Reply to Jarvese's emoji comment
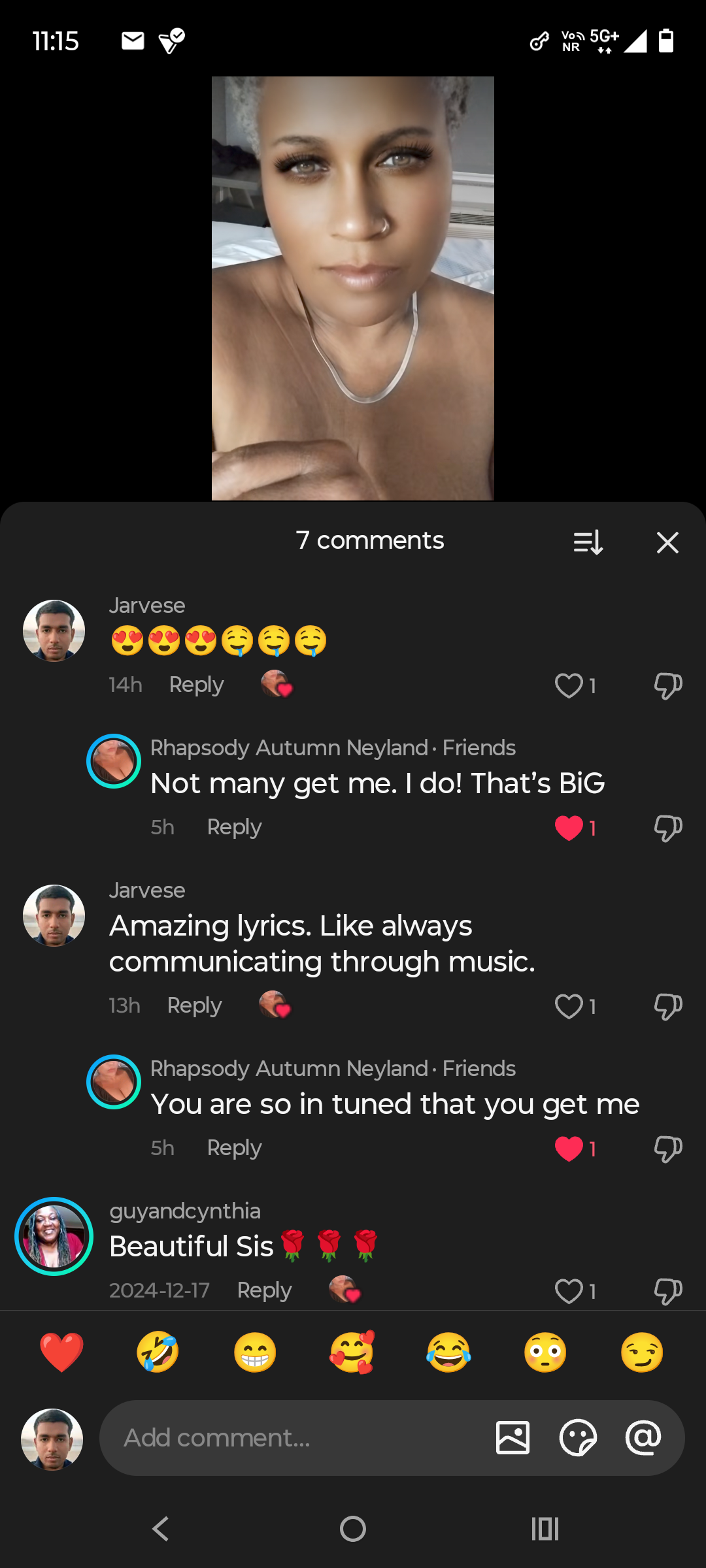This screenshot has height=1568, width=706. 196,685
